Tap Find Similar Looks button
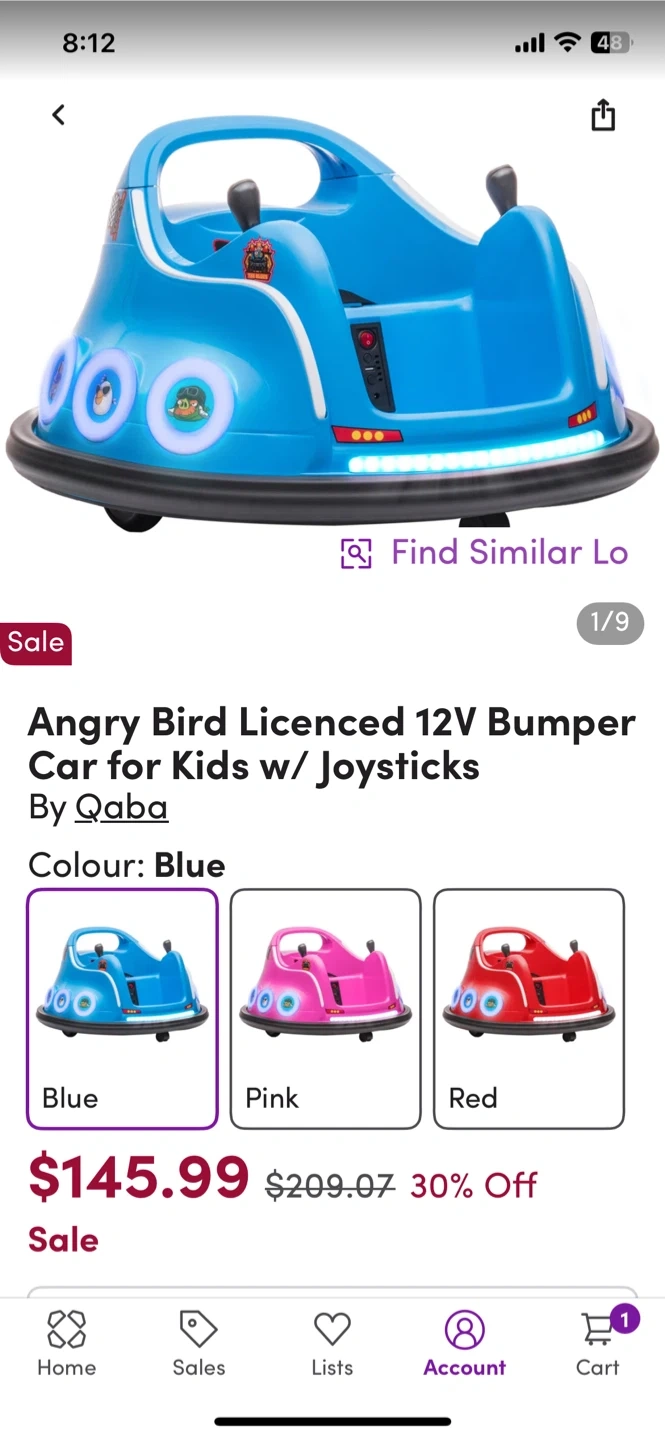This screenshot has height=1440, width=665. pyautogui.click(x=486, y=553)
